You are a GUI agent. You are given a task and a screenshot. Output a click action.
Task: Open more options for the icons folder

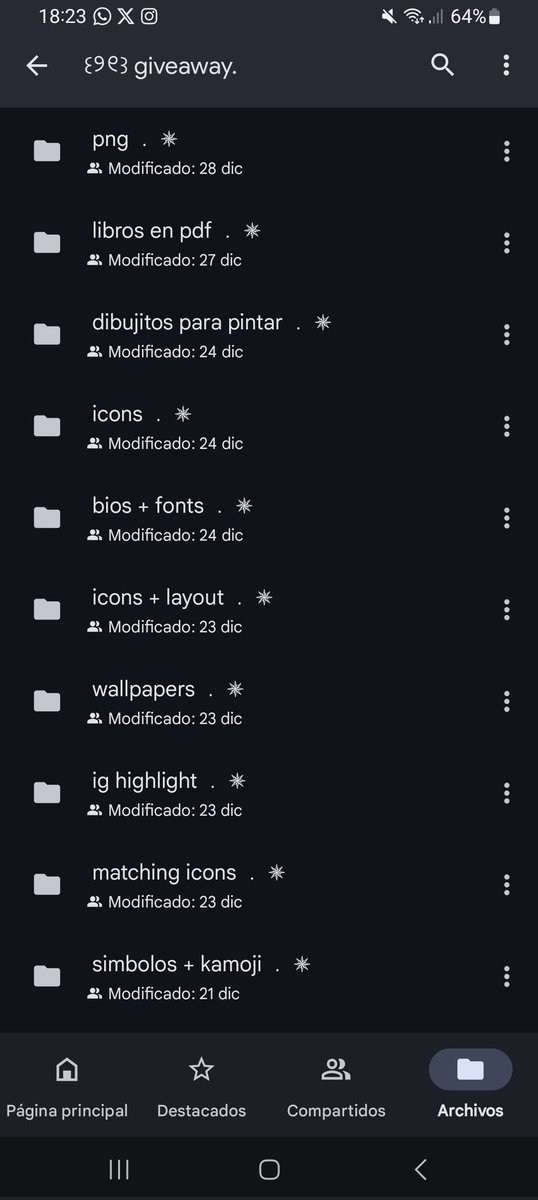click(507, 427)
